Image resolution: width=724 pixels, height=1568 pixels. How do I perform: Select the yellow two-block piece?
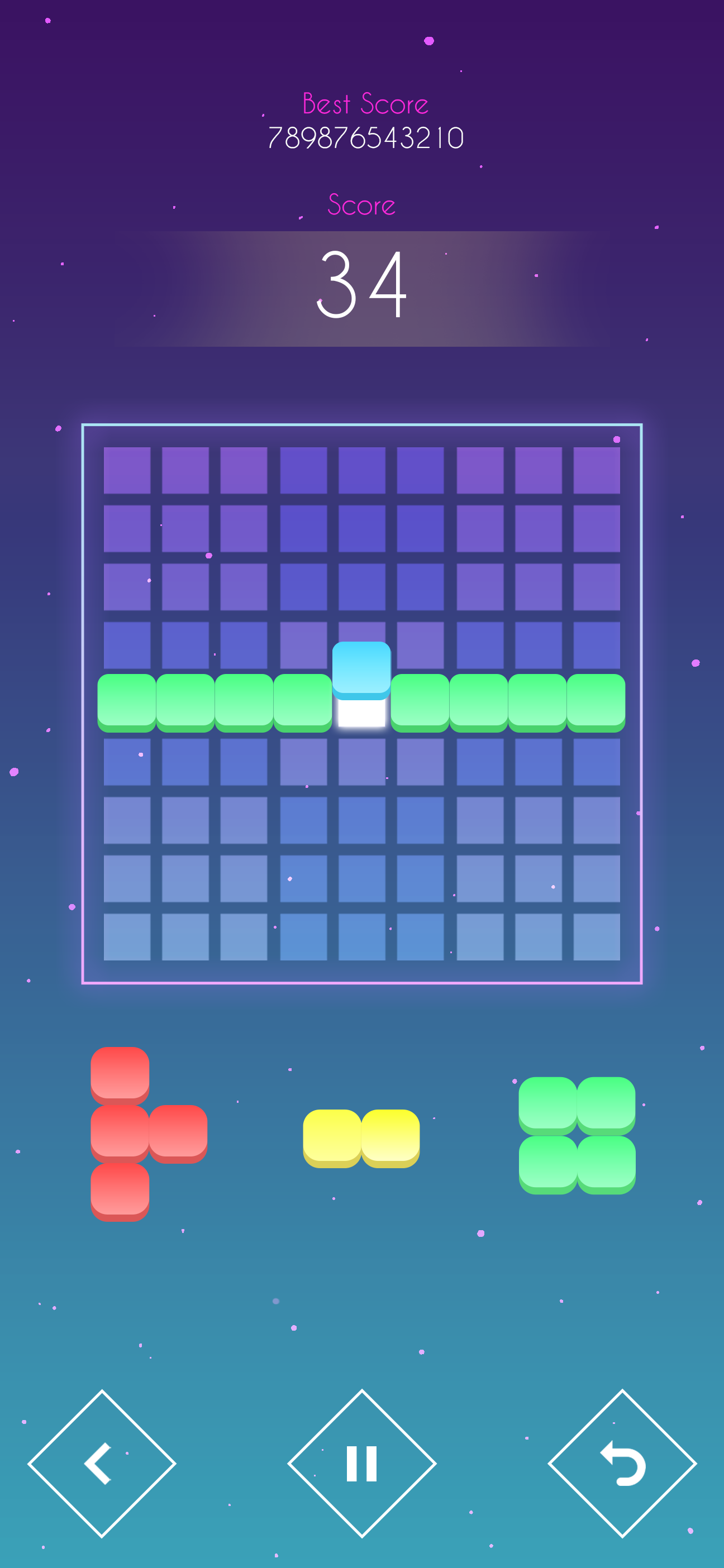tap(361, 1138)
